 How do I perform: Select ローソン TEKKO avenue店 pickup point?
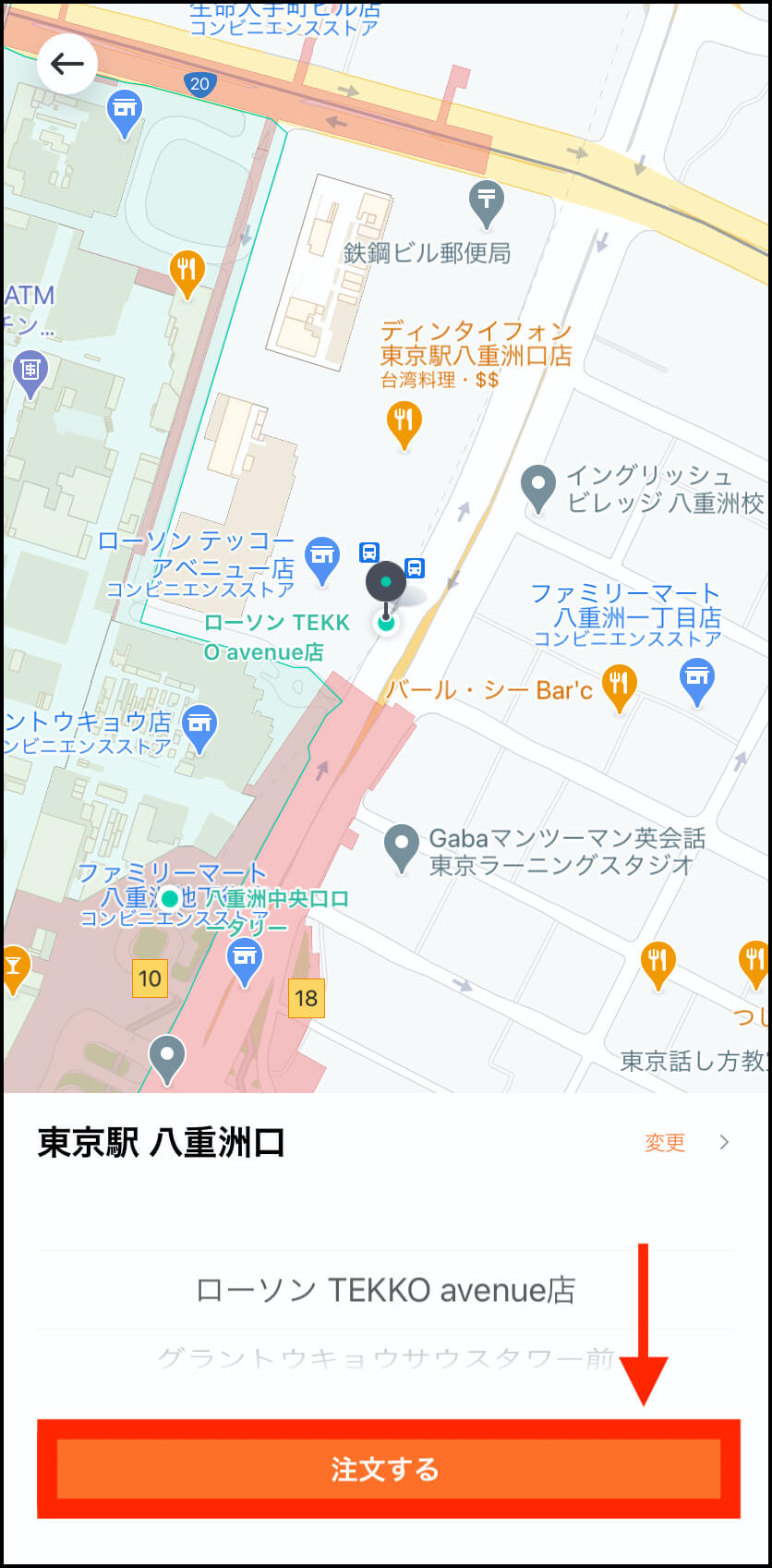[386, 1290]
